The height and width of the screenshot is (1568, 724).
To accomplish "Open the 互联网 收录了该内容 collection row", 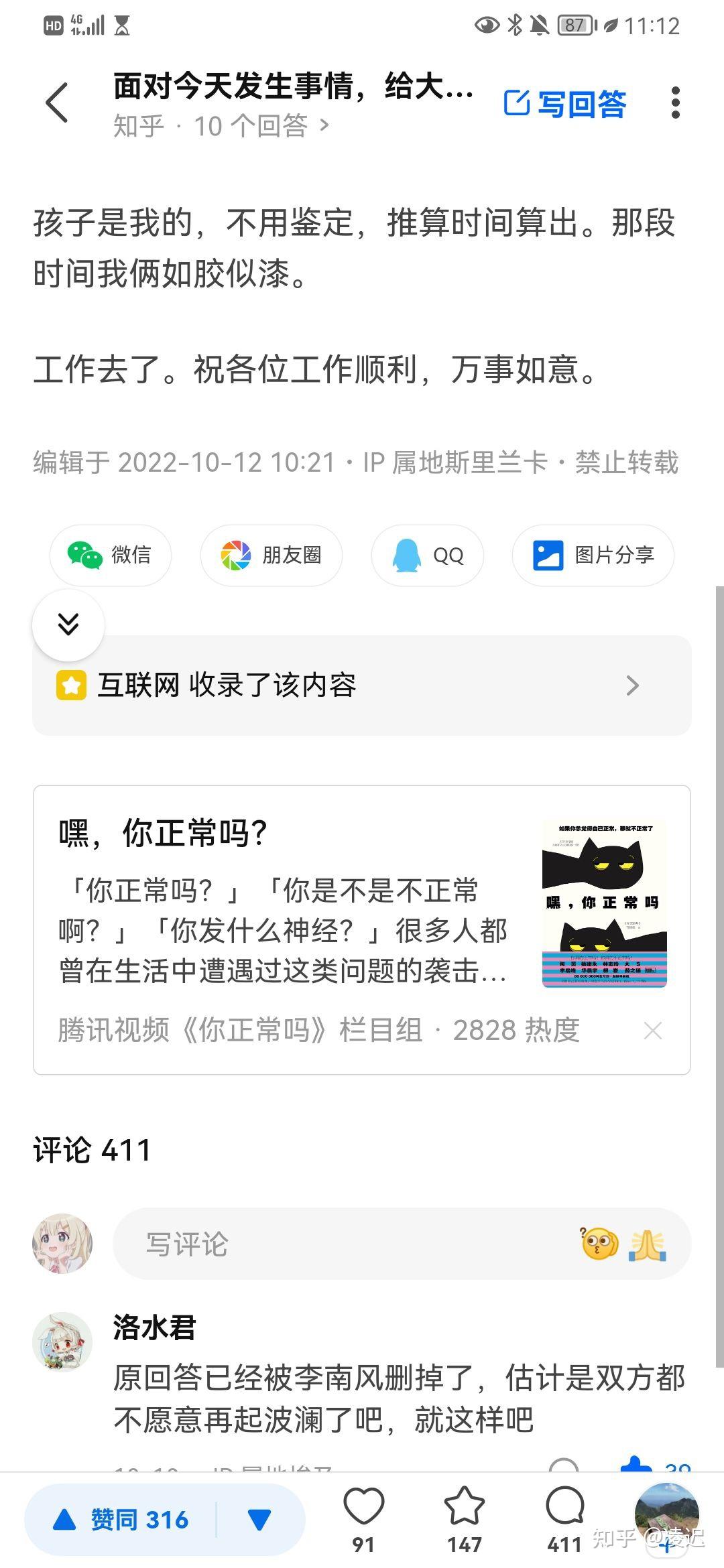I will (x=362, y=685).
